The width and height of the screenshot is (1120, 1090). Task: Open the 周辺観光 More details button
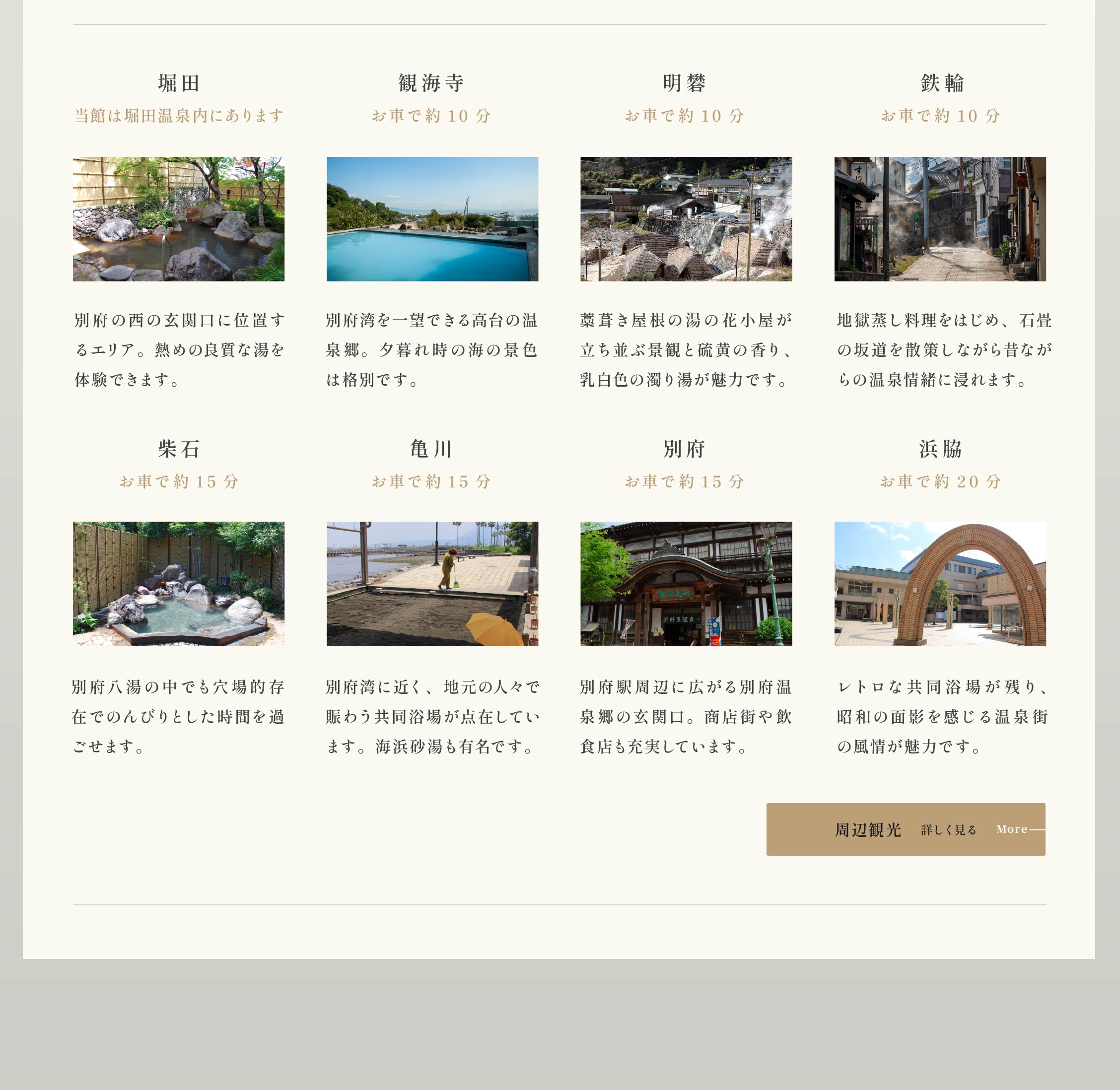905,829
